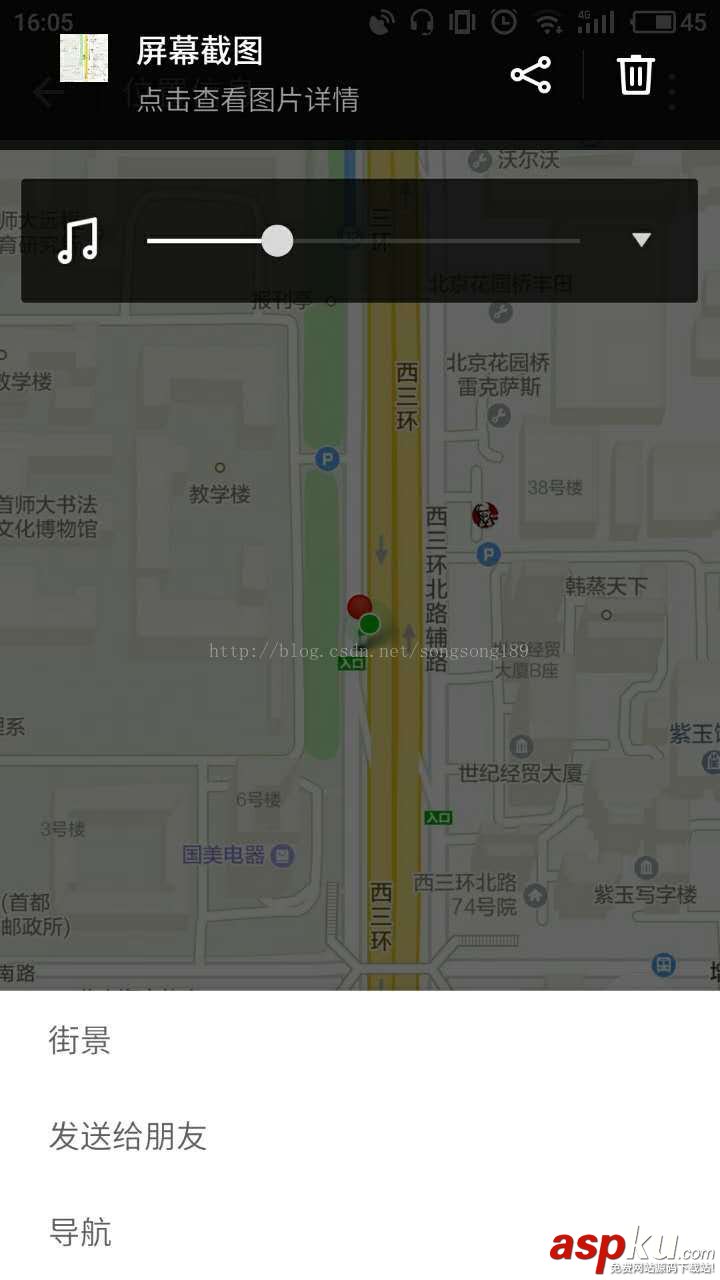Tap the share icon in the top bar
Viewport: 720px width, 1280px height.
[x=530, y=73]
